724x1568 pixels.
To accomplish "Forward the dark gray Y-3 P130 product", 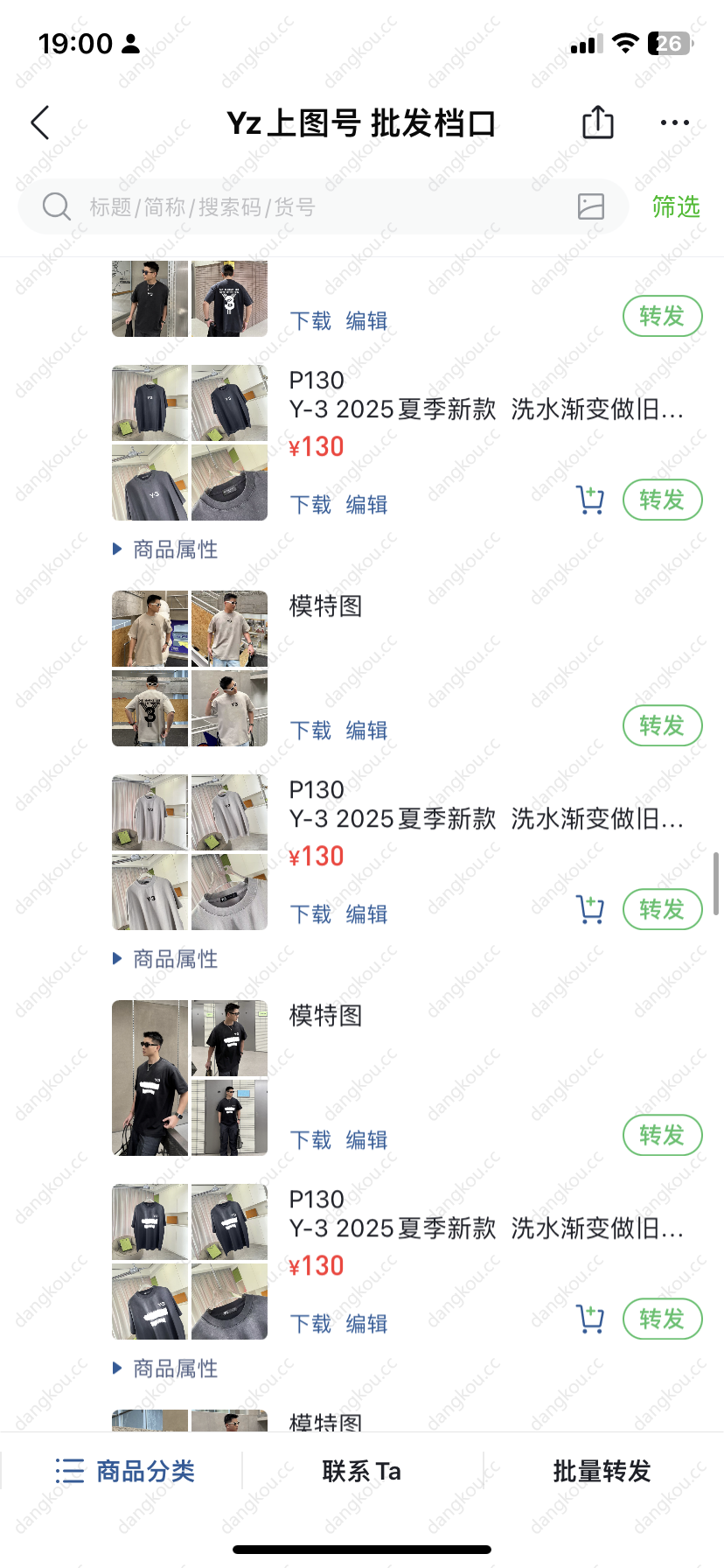I will [662, 500].
